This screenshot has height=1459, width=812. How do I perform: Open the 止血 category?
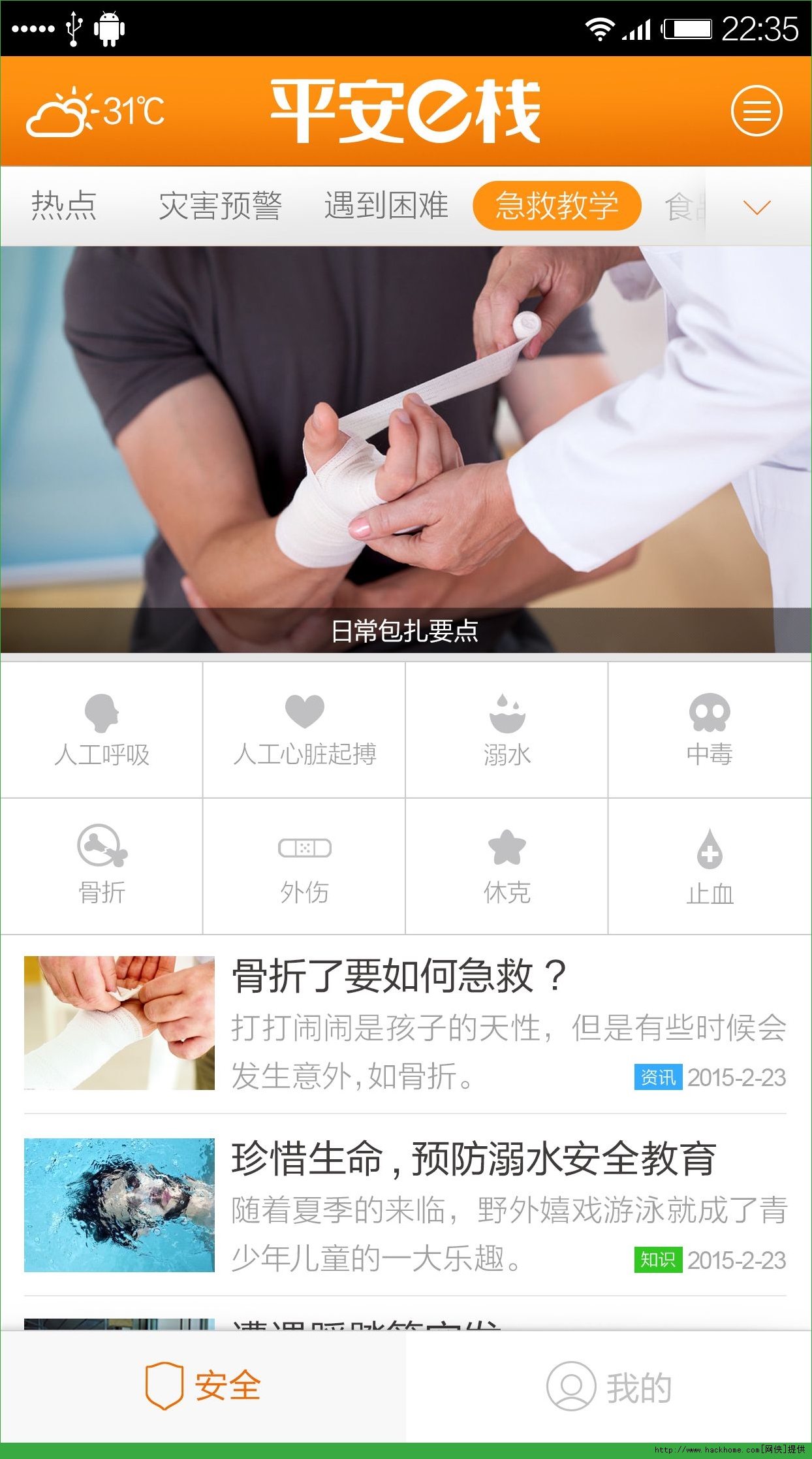click(710, 866)
